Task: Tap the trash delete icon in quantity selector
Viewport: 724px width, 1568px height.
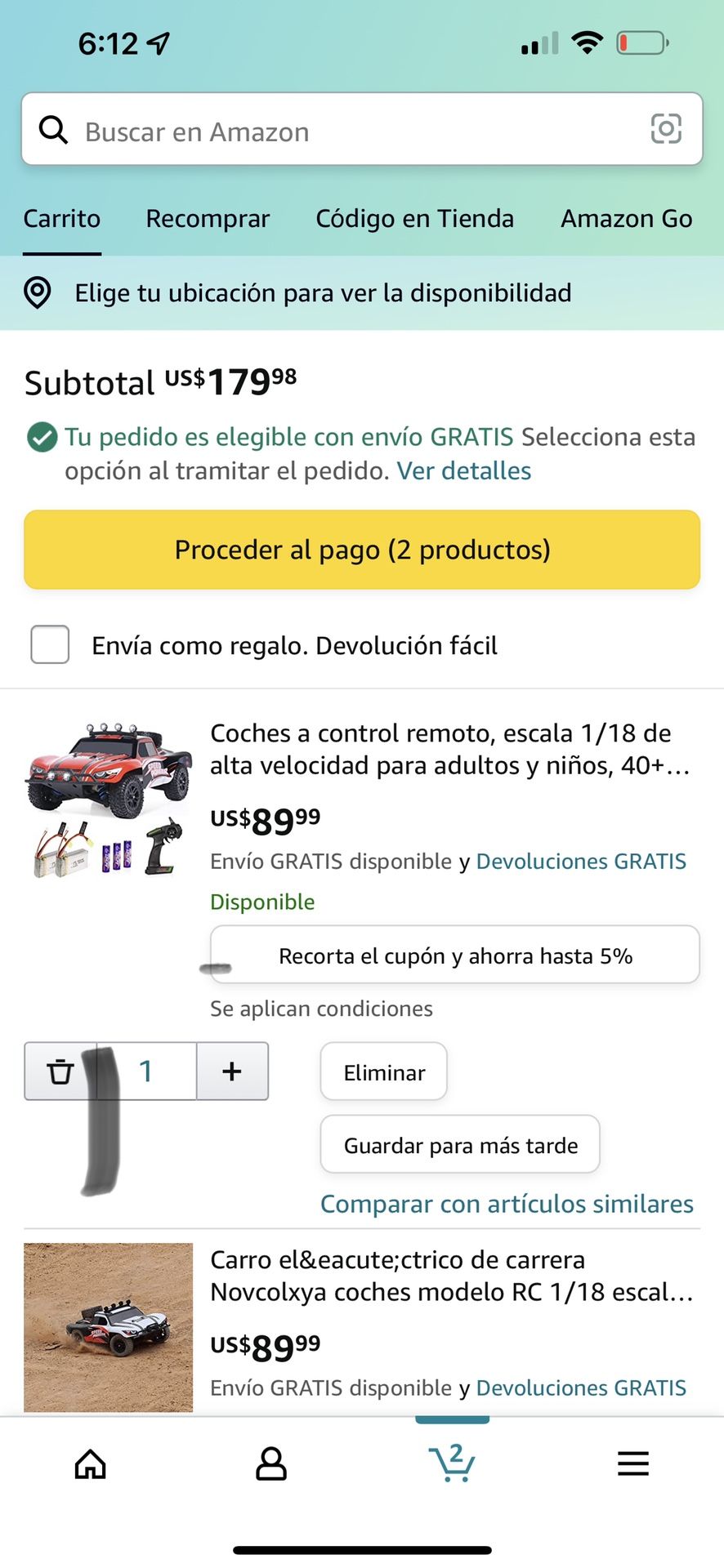Action: (60, 1071)
